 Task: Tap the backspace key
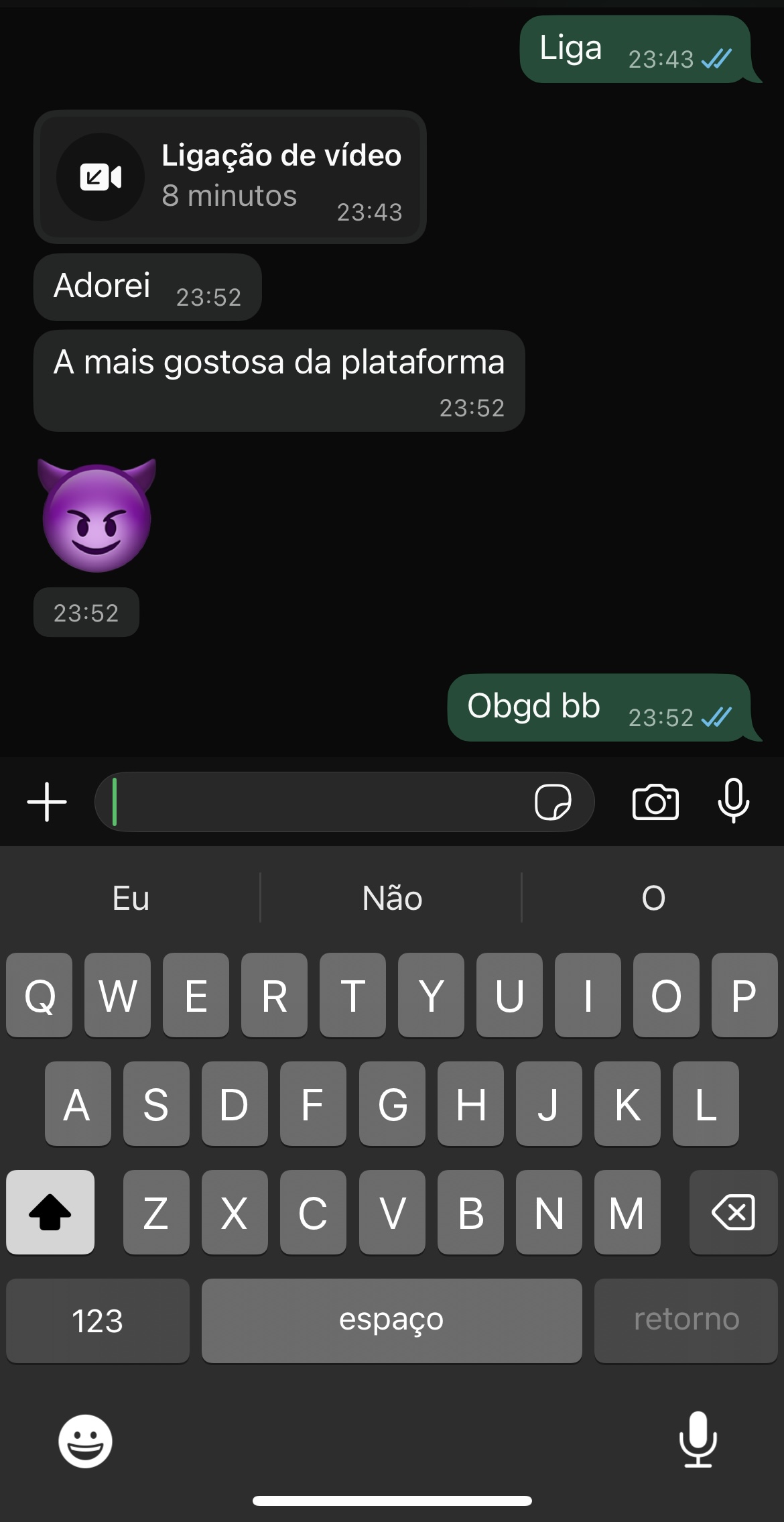pos(733,1212)
